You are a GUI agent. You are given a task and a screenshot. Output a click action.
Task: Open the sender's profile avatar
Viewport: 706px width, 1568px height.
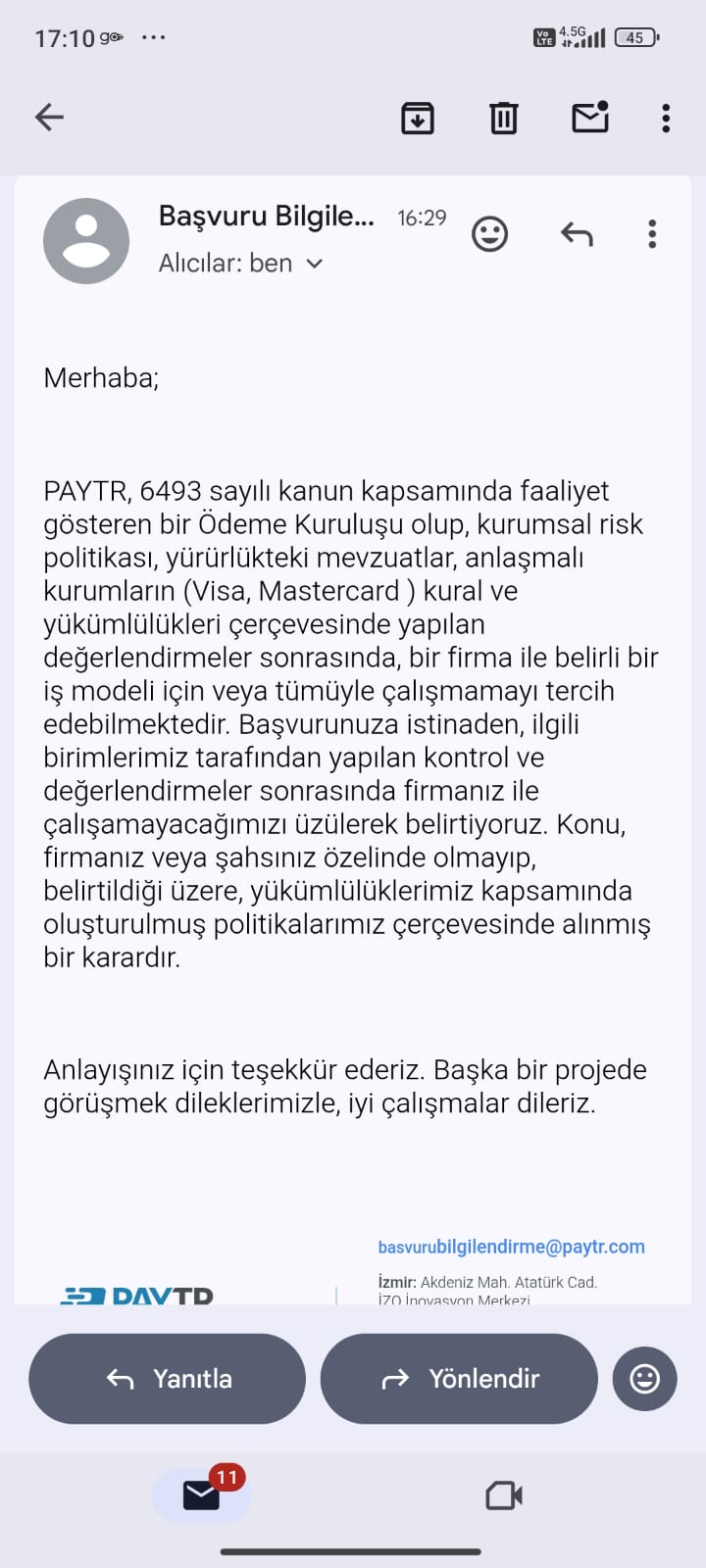pos(86,241)
